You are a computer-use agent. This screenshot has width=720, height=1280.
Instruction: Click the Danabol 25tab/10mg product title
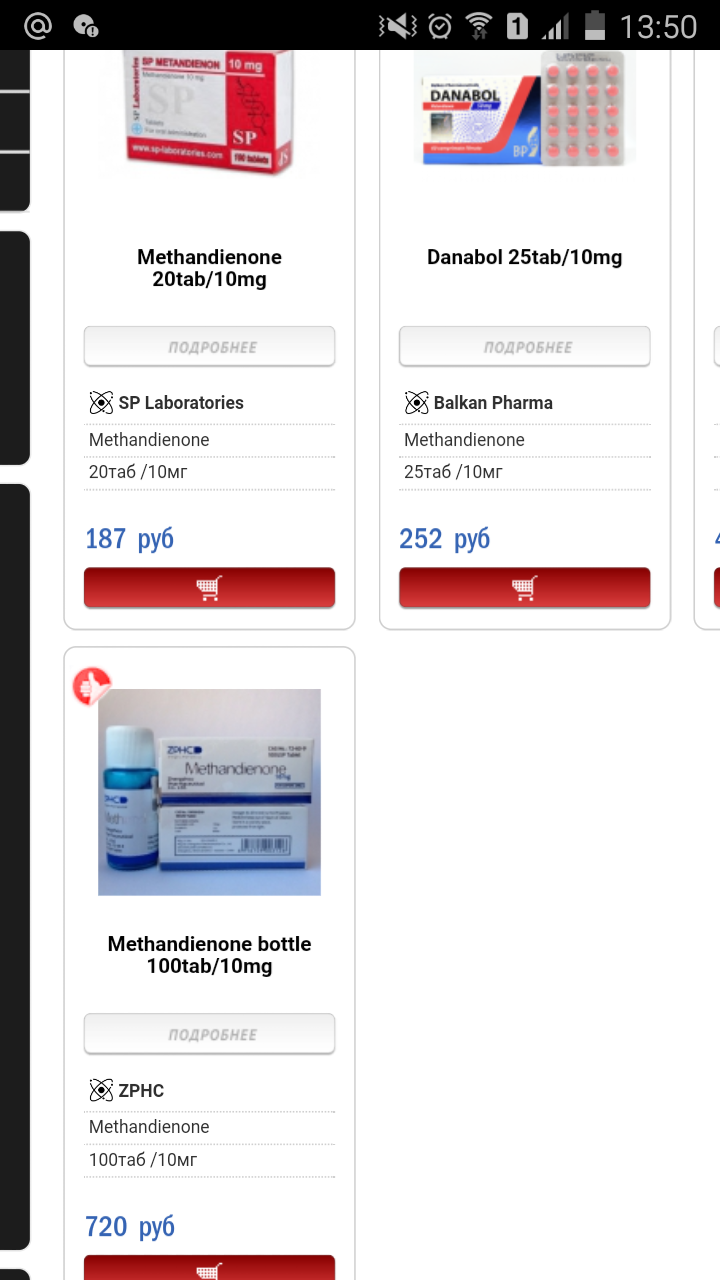(x=524, y=257)
